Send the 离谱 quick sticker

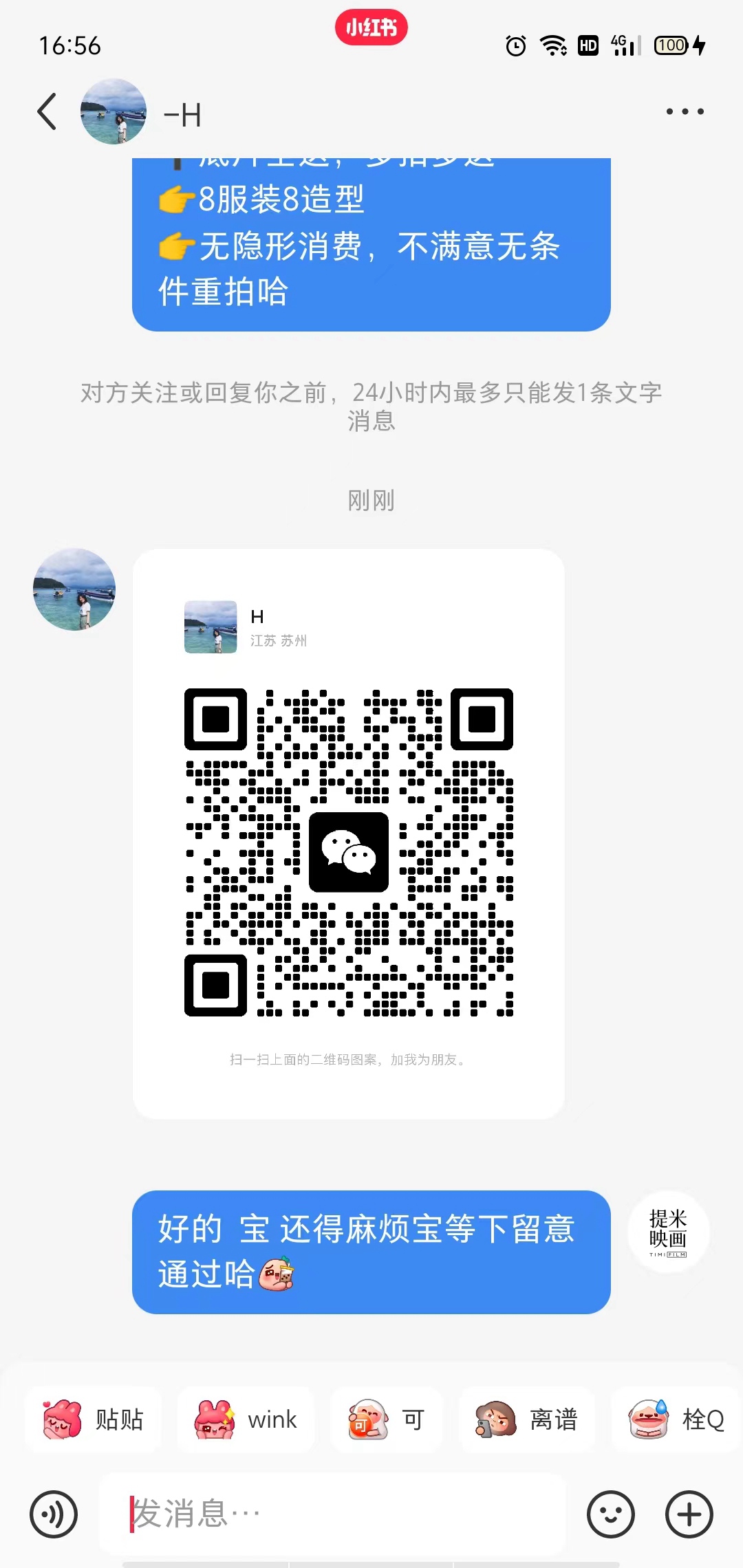pos(527,1420)
